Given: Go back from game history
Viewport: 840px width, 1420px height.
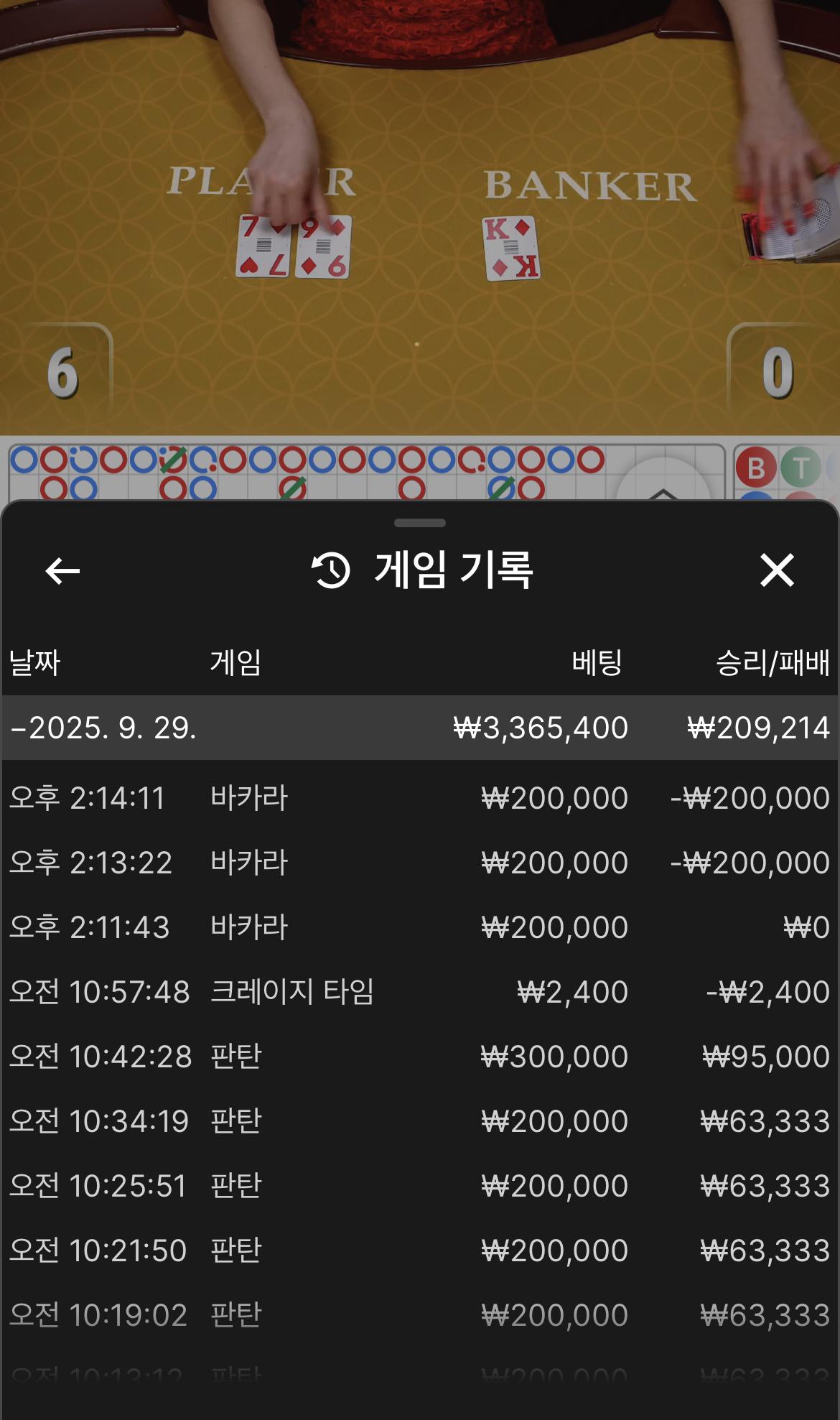Looking at the screenshot, I should click(x=62, y=571).
